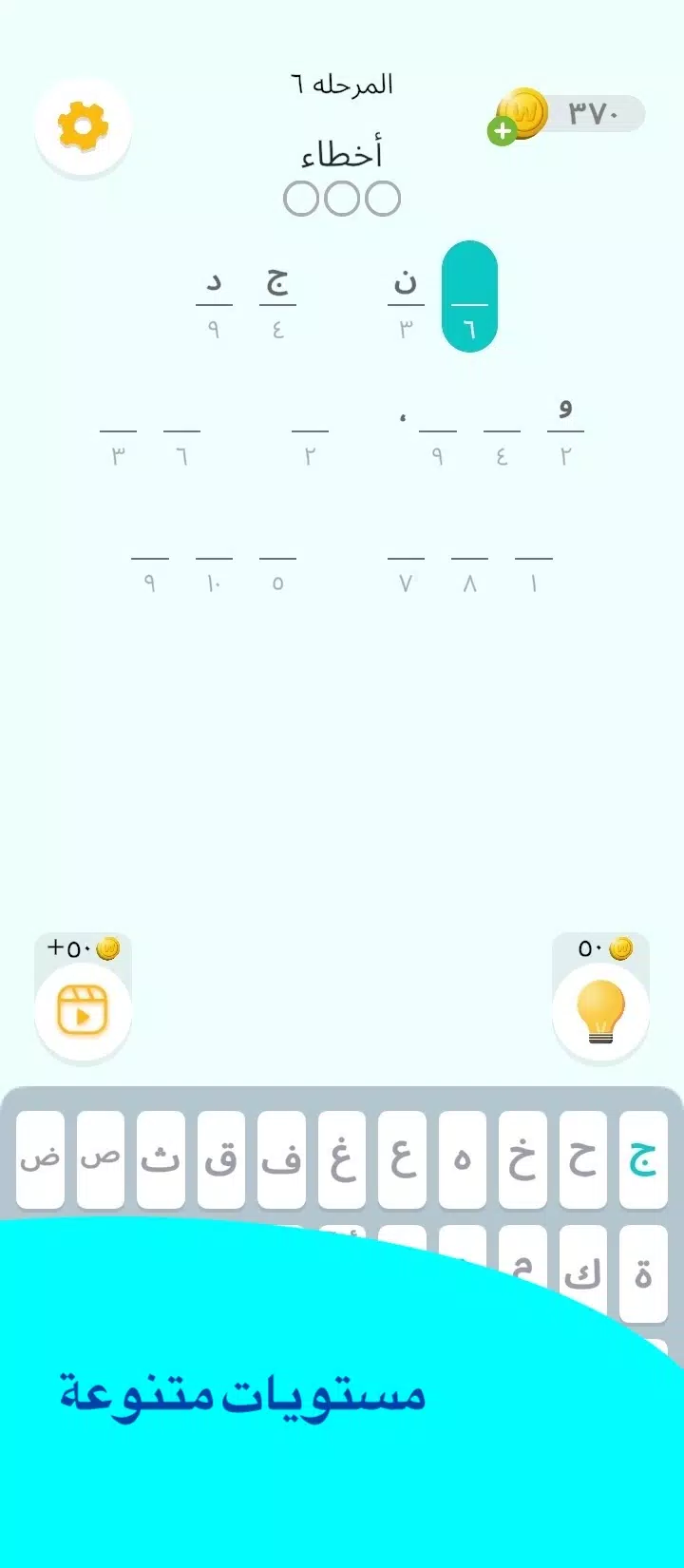This screenshot has width=684, height=1568.
Task: Select the empty slot numbered ٥
Action: pyautogui.click(x=277, y=568)
